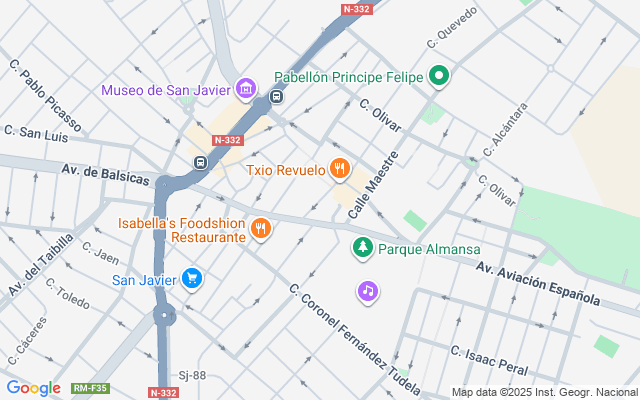Open Isabella's Foodshion Restaurante marker
Viewport: 640px width, 400px height.
point(261,229)
